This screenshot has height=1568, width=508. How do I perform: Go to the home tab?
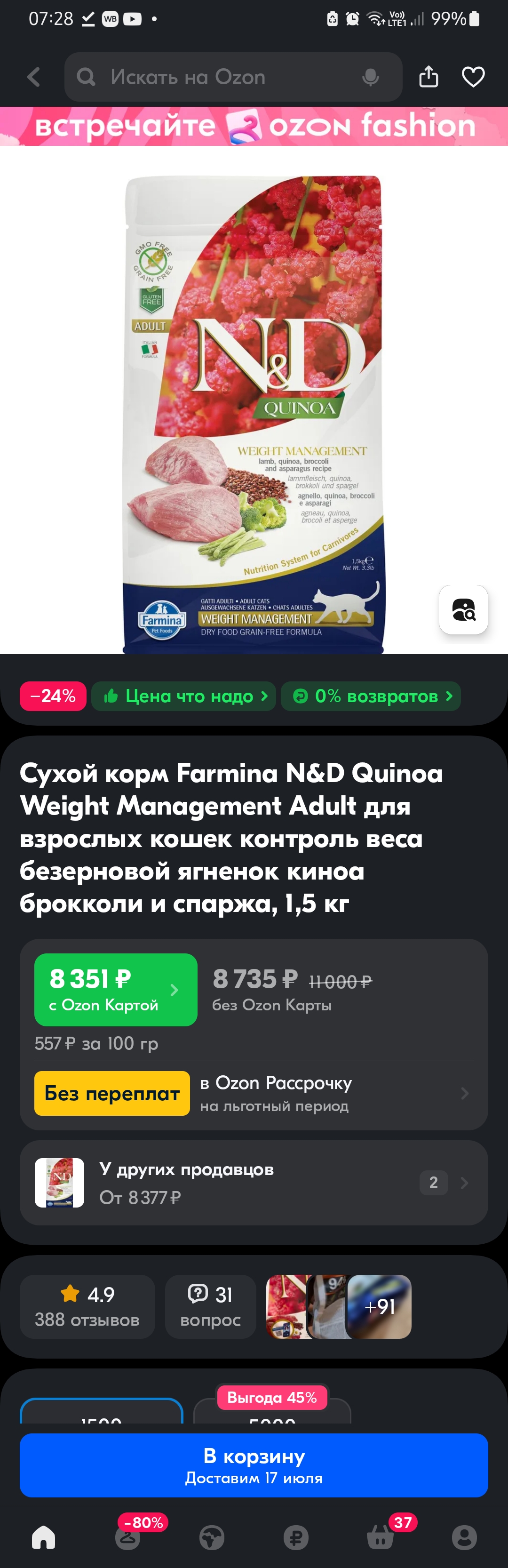[44, 1537]
